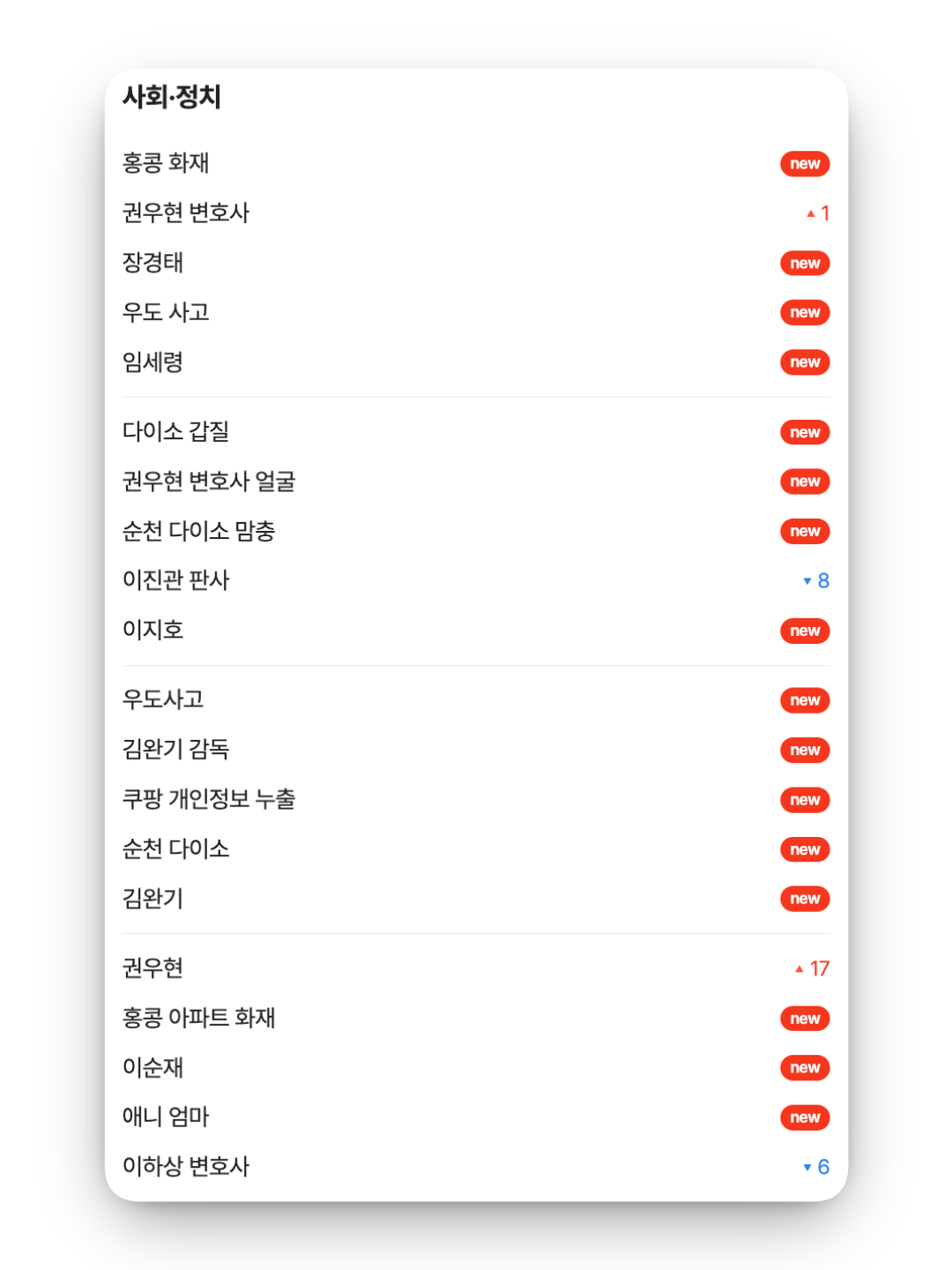View results for 임세령

tap(152, 362)
